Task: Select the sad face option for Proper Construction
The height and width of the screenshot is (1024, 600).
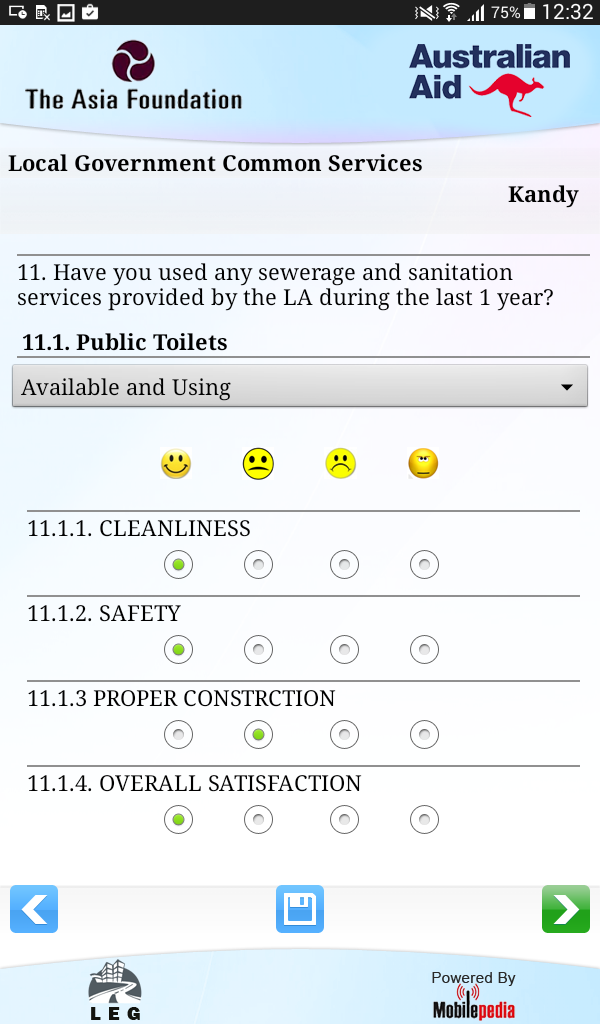Action: tap(344, 734)
